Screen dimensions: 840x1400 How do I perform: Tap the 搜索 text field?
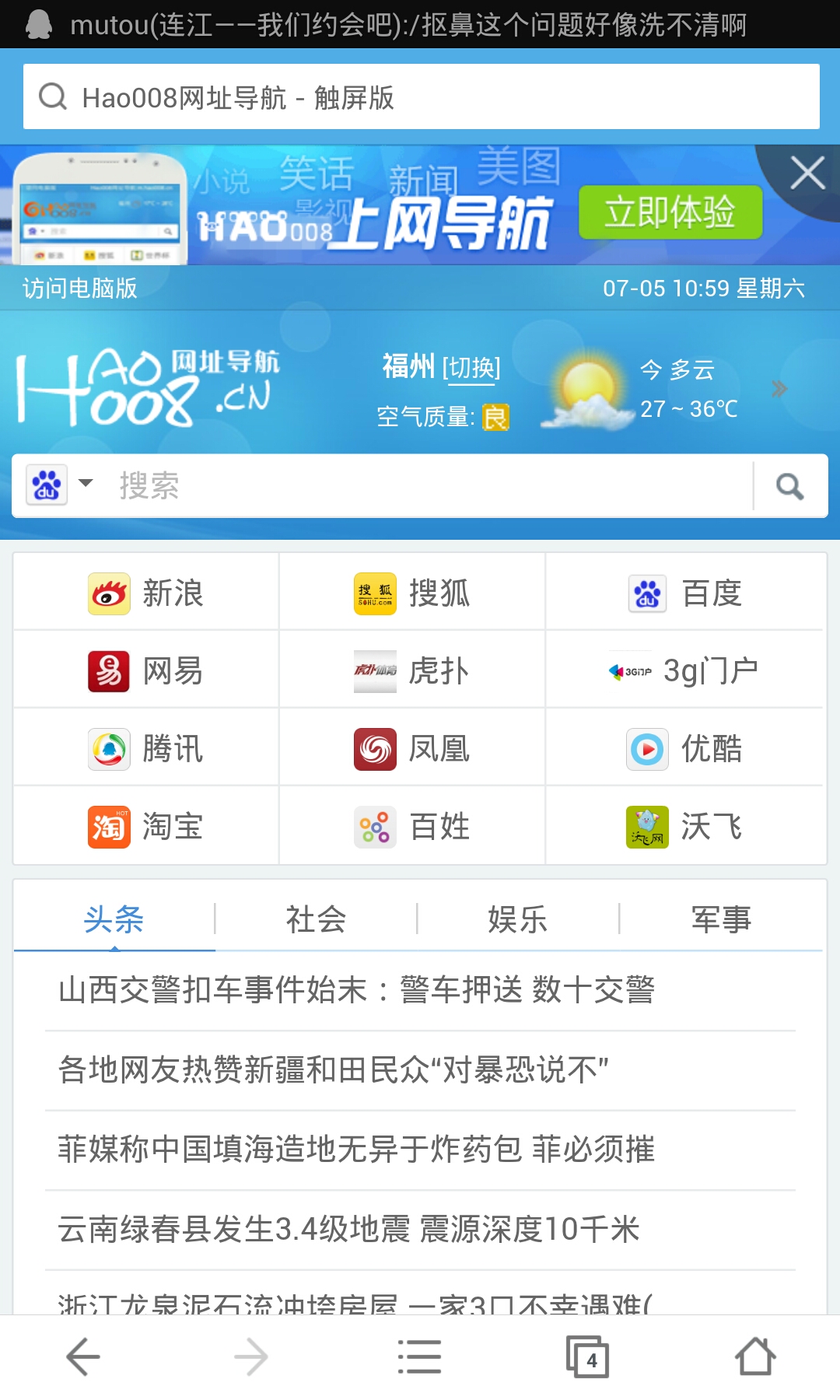(428, 486)
